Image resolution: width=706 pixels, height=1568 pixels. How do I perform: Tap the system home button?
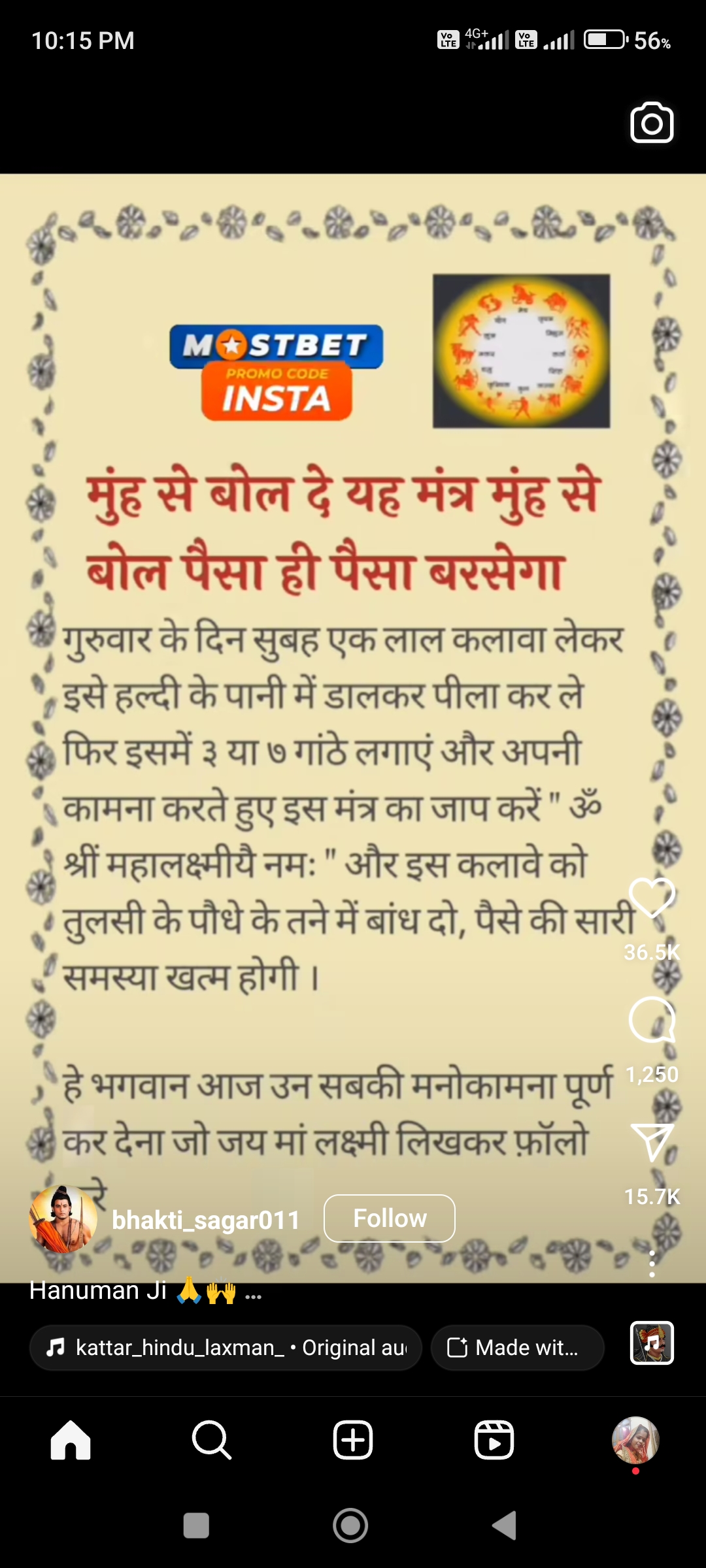coord(350,1526)
